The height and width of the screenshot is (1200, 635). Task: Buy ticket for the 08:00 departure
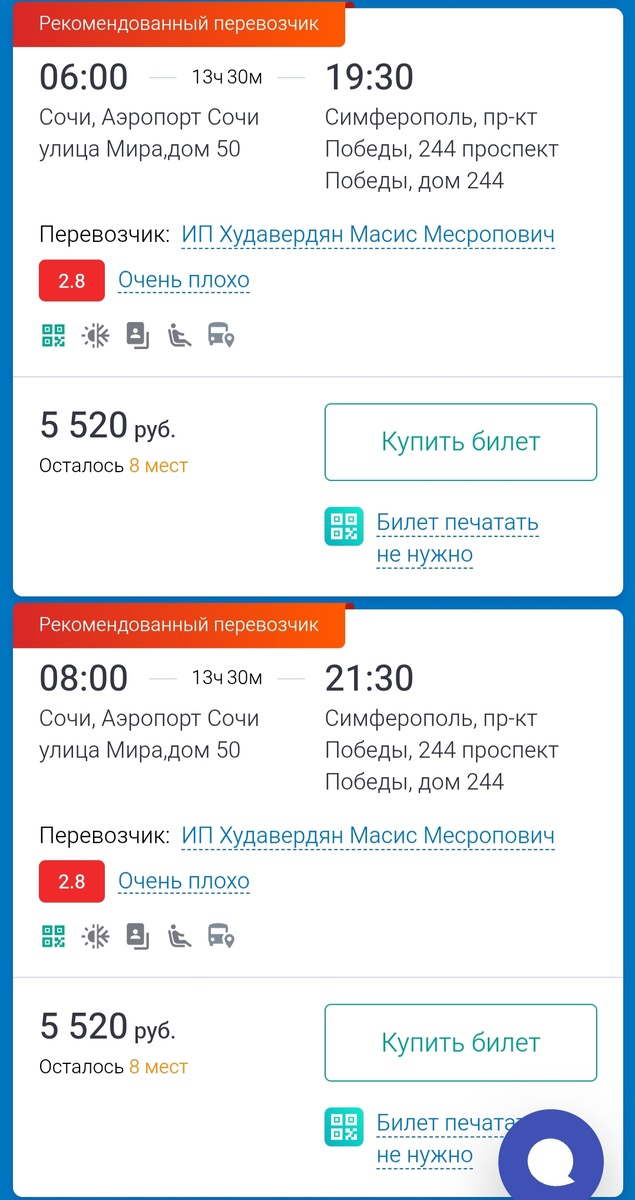461,1043
